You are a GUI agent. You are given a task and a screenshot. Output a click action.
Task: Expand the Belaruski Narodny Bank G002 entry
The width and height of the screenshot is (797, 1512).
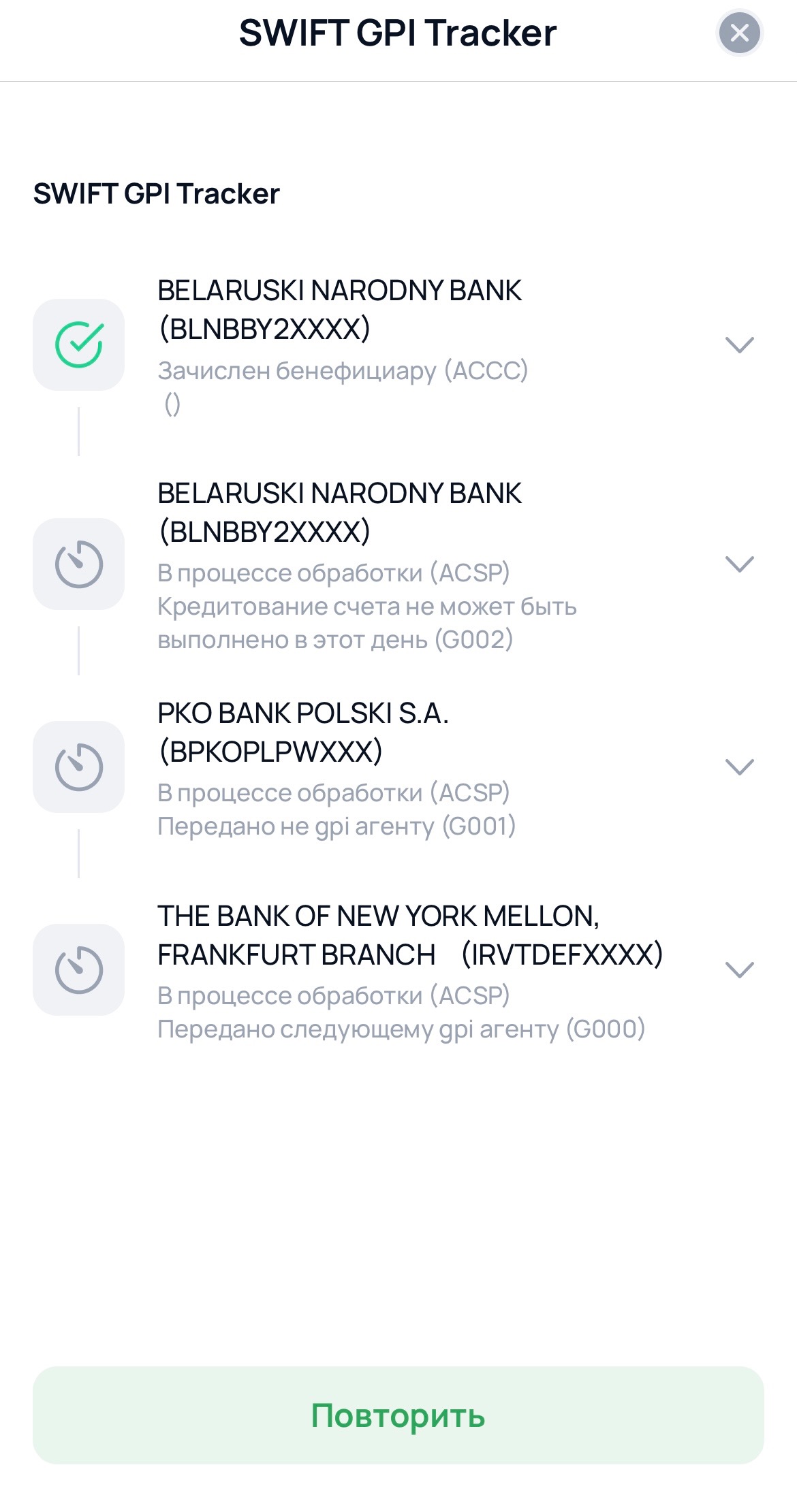739,564
